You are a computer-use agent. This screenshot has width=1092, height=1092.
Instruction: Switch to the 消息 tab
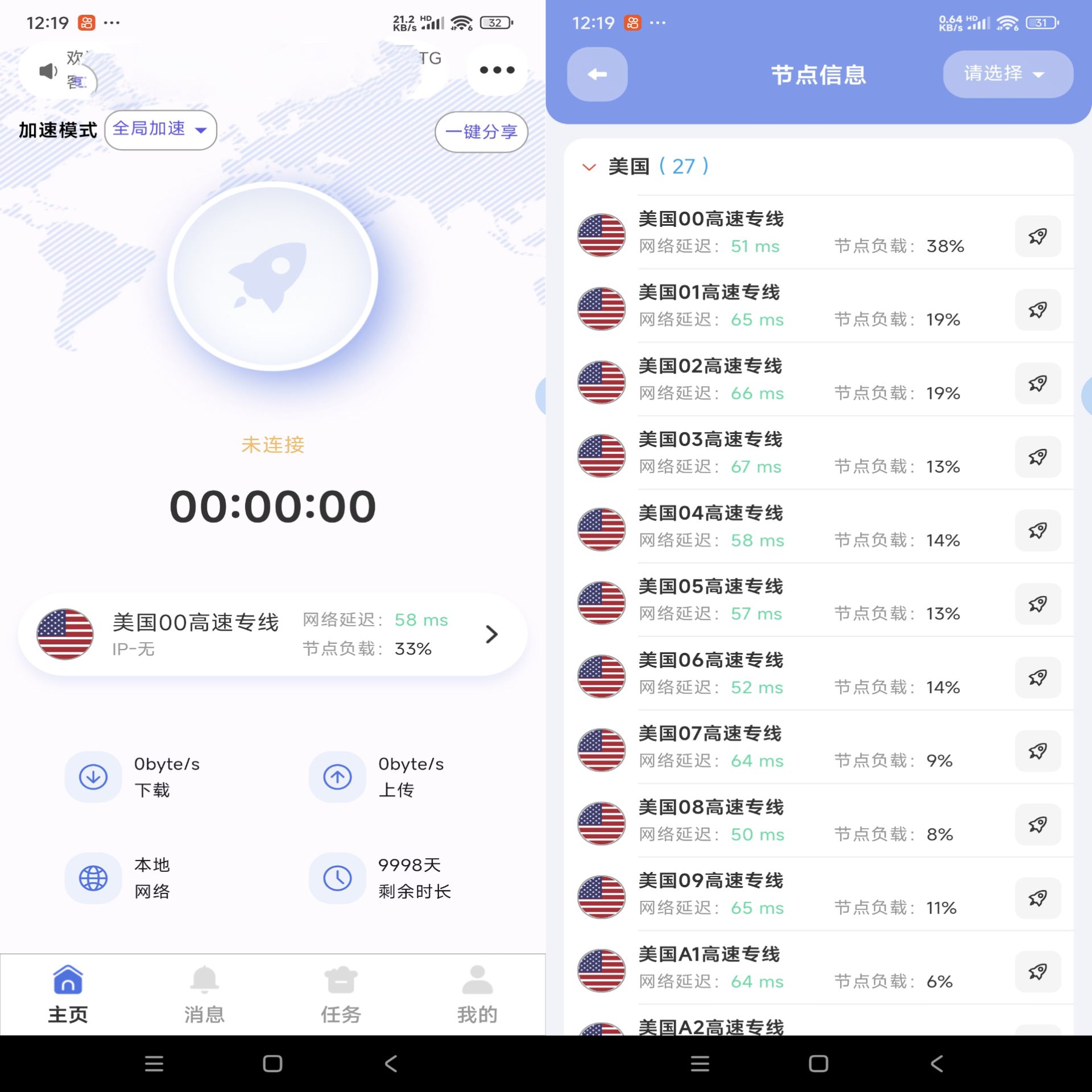(x=204, y=995)
